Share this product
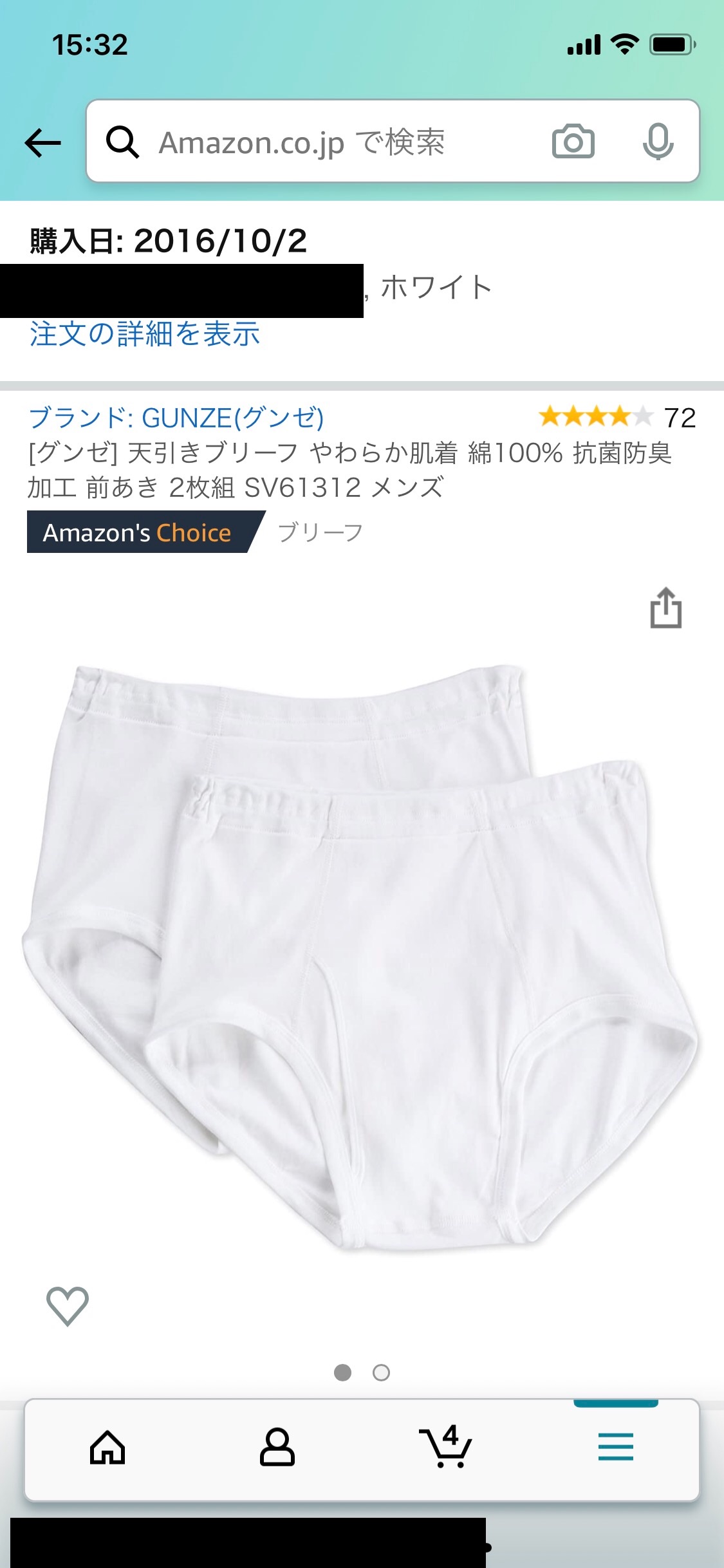724x1568 pixels. click(x=665, y=608)
